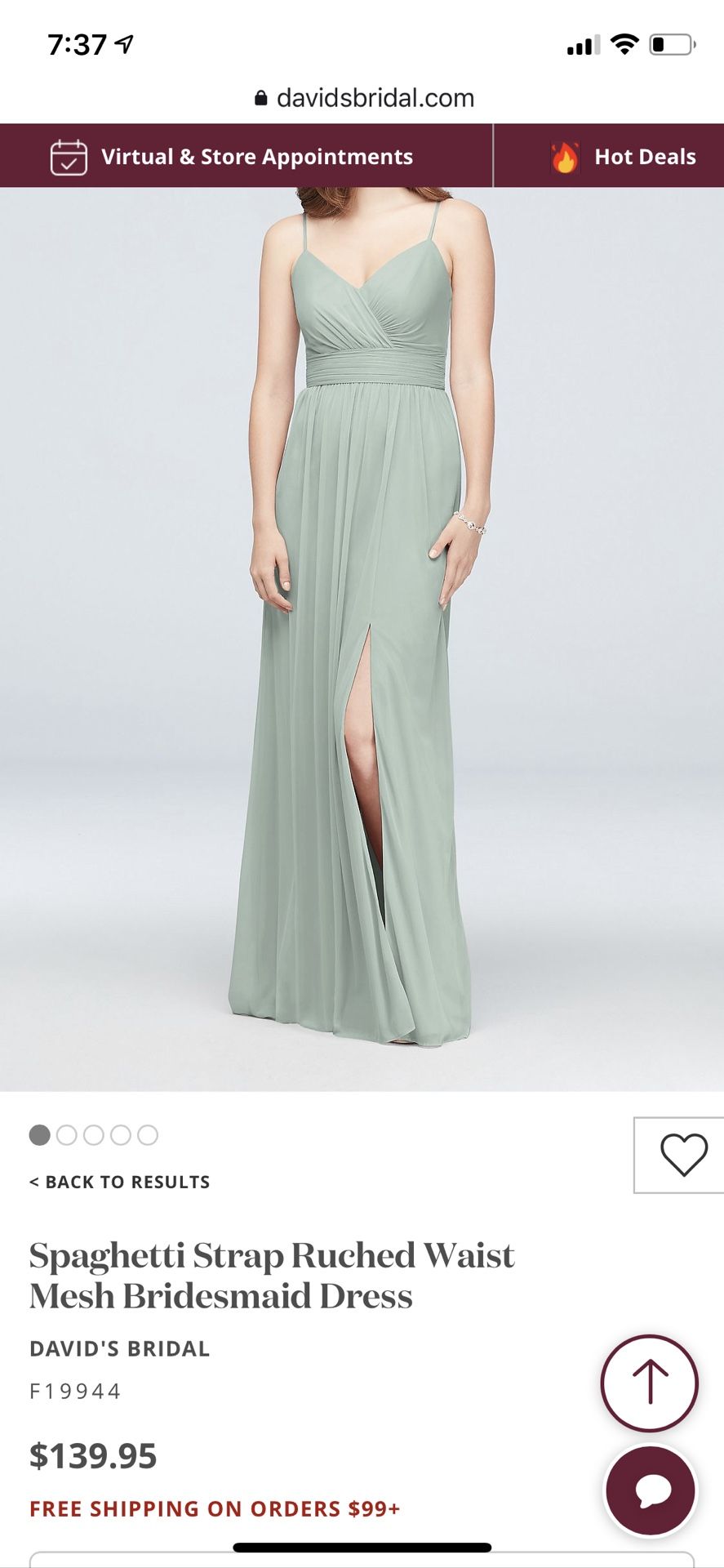Image resolution: width=724 pixels, height=1568 pixels.
Task: Tap the scroll-to-top arrow button
Action: coord(650,1383)
